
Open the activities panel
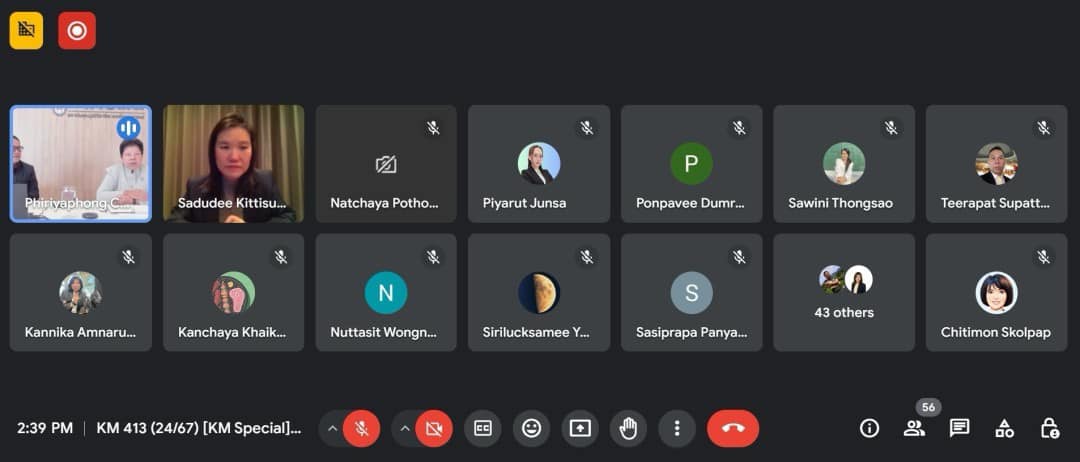(1004, 428)
